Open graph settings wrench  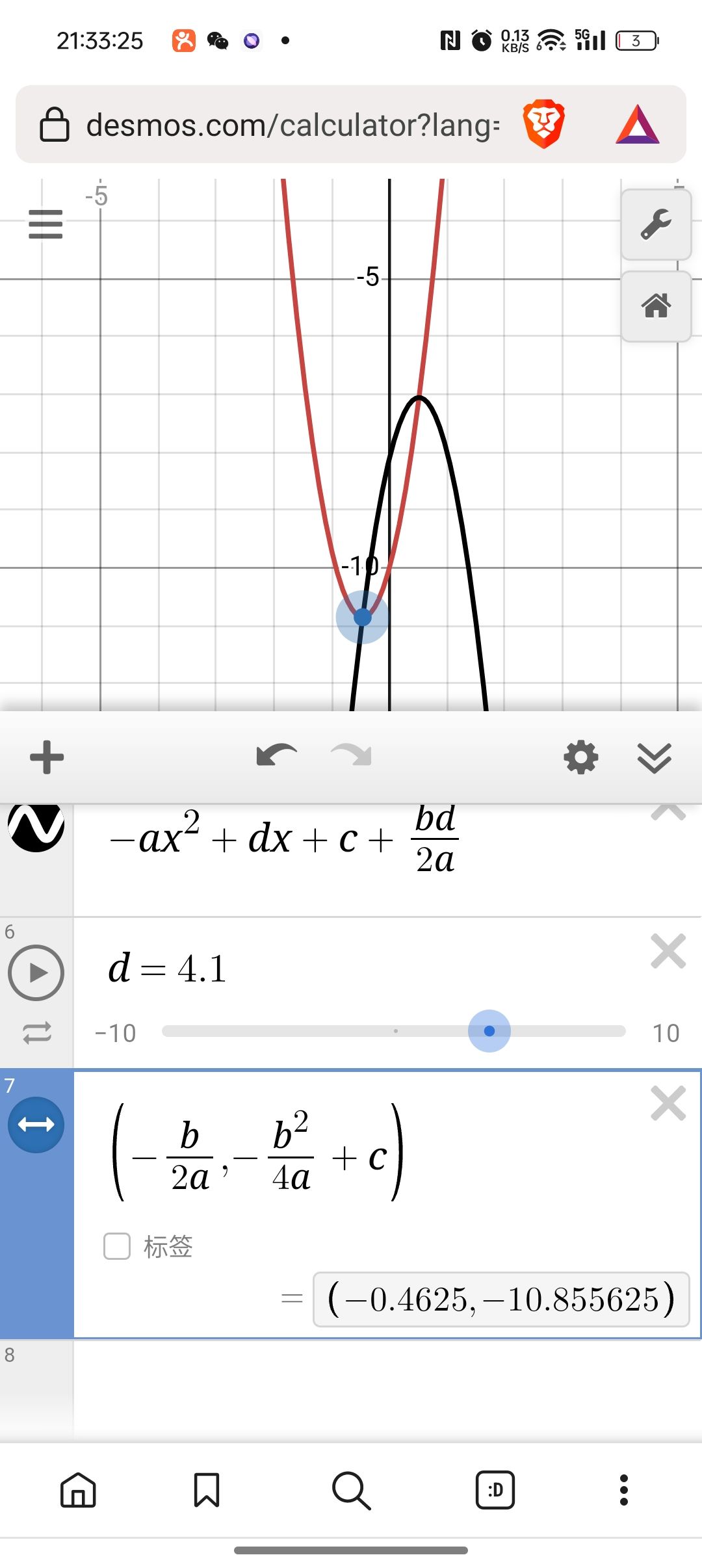655,225
